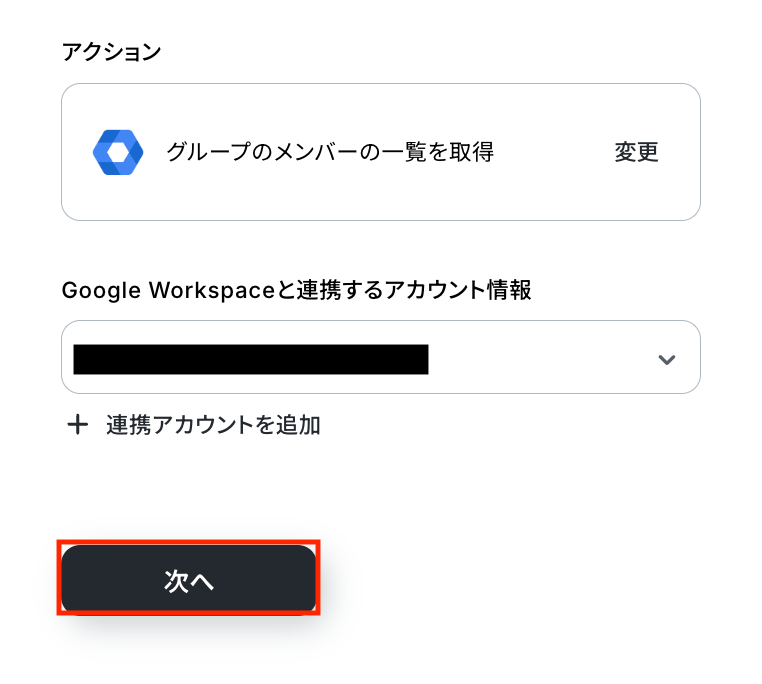
Task: Proceed with the 次へ button
Action: coord(189,580)
